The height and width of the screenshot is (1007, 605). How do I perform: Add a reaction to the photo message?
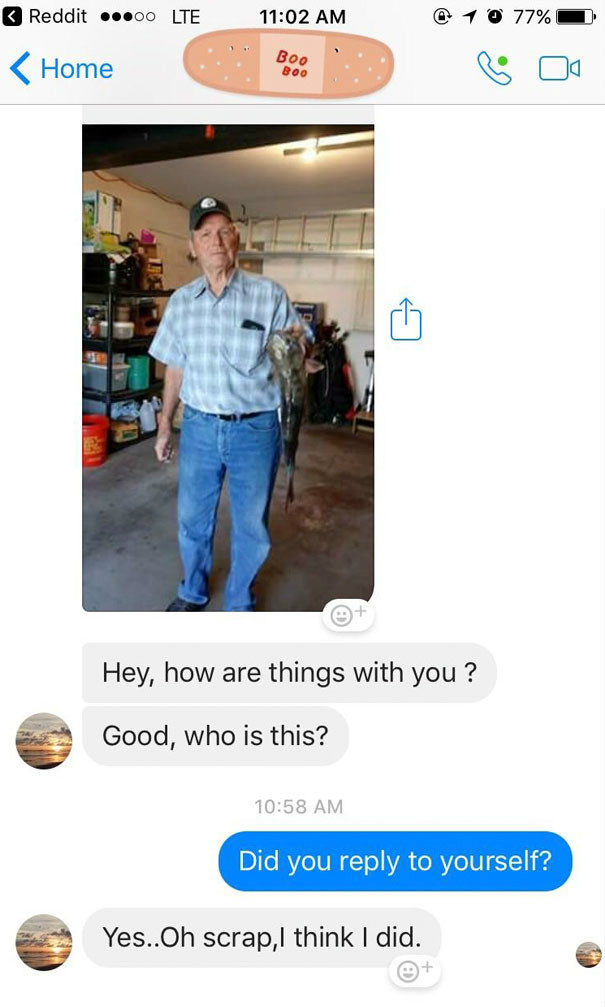pos(348,615)
